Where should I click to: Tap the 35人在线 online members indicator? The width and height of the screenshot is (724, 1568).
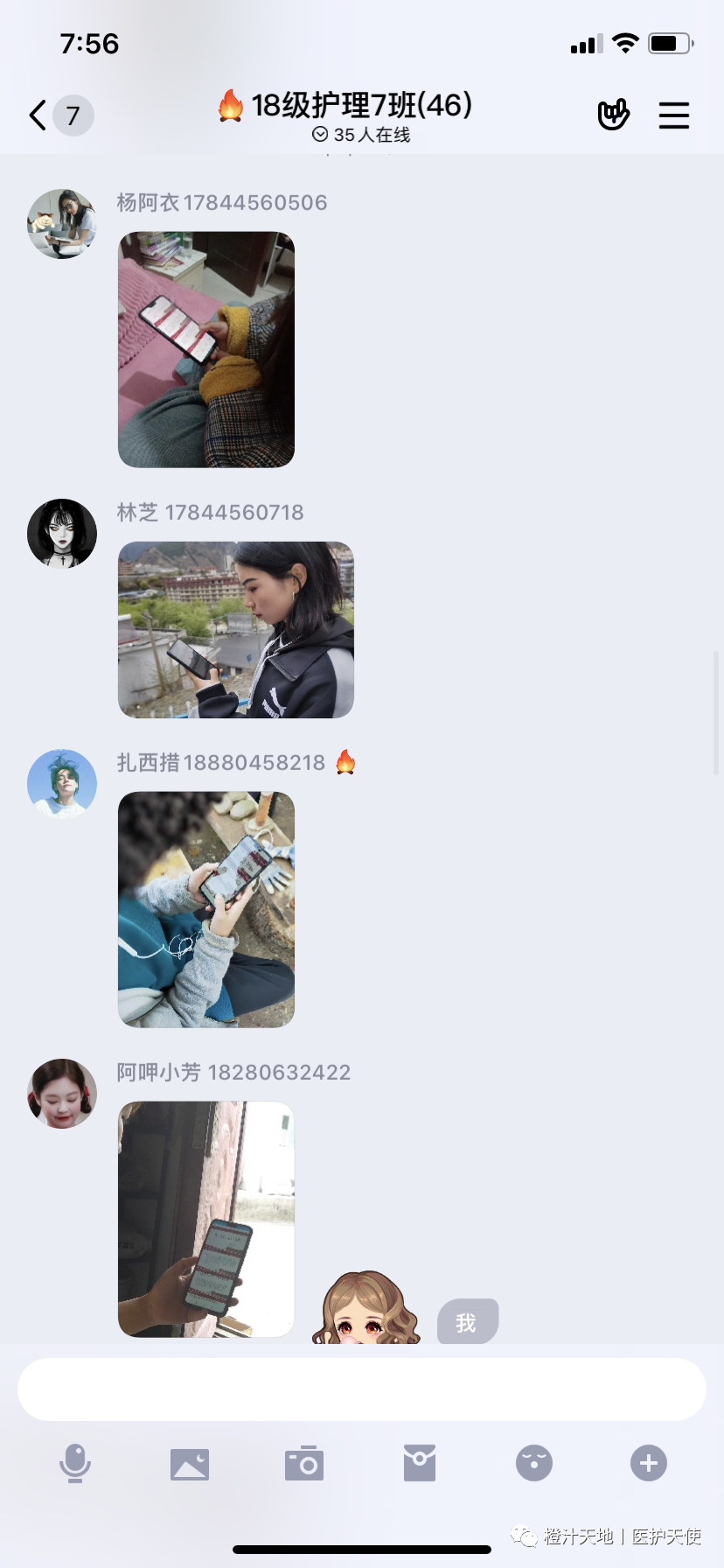tap(362, 135)
